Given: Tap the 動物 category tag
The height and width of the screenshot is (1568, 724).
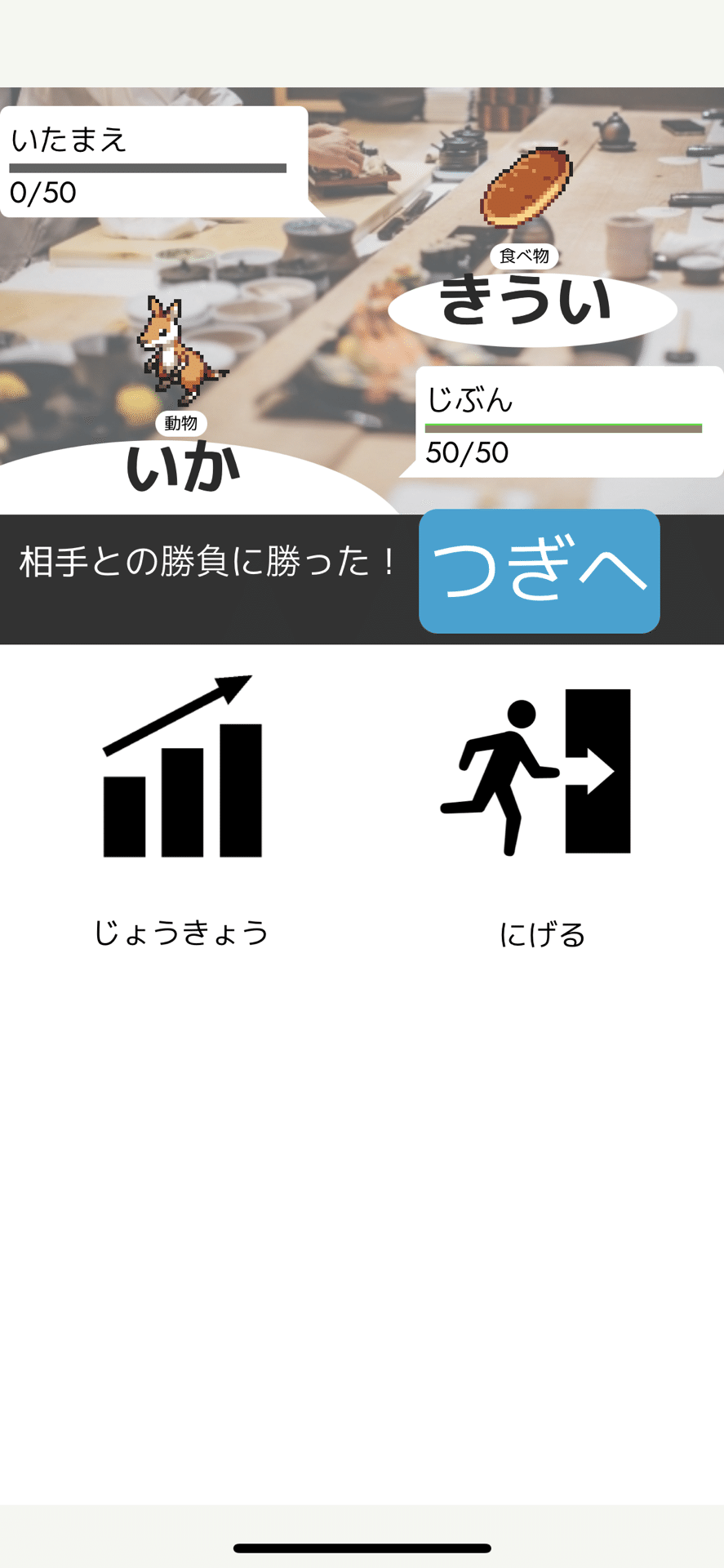Looking at the screenshot, I should (x=184, y=425).
